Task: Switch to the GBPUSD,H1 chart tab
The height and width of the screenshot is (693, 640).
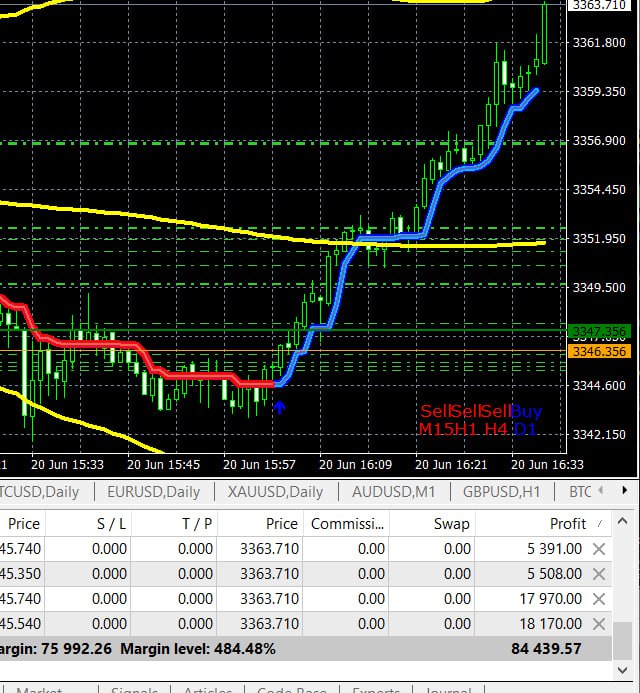Action: 501,491
